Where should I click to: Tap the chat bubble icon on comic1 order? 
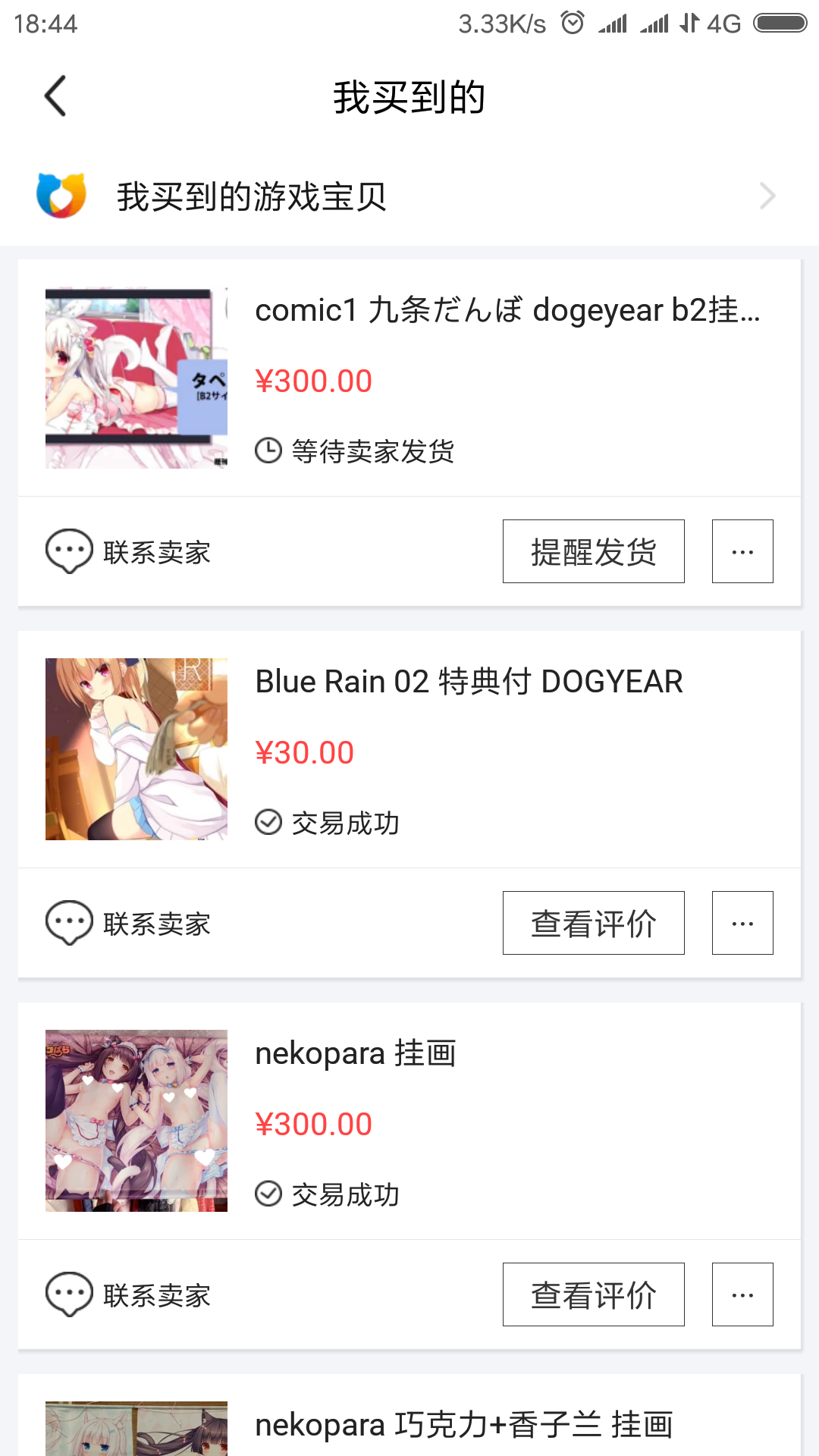68,551
